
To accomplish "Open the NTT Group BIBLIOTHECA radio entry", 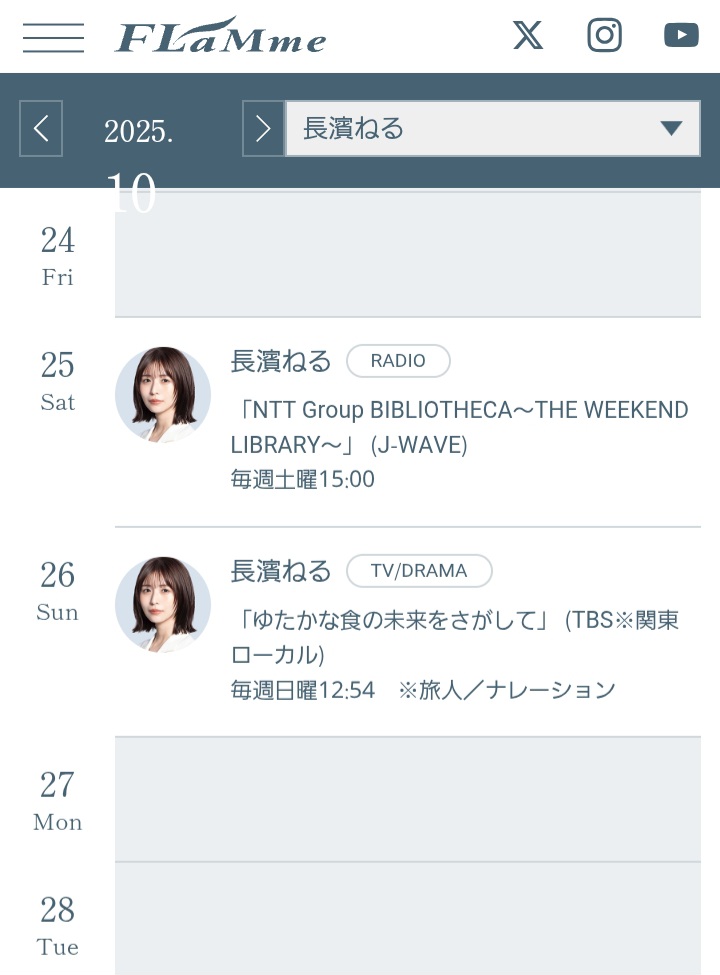I will click(x=459, y=426).
